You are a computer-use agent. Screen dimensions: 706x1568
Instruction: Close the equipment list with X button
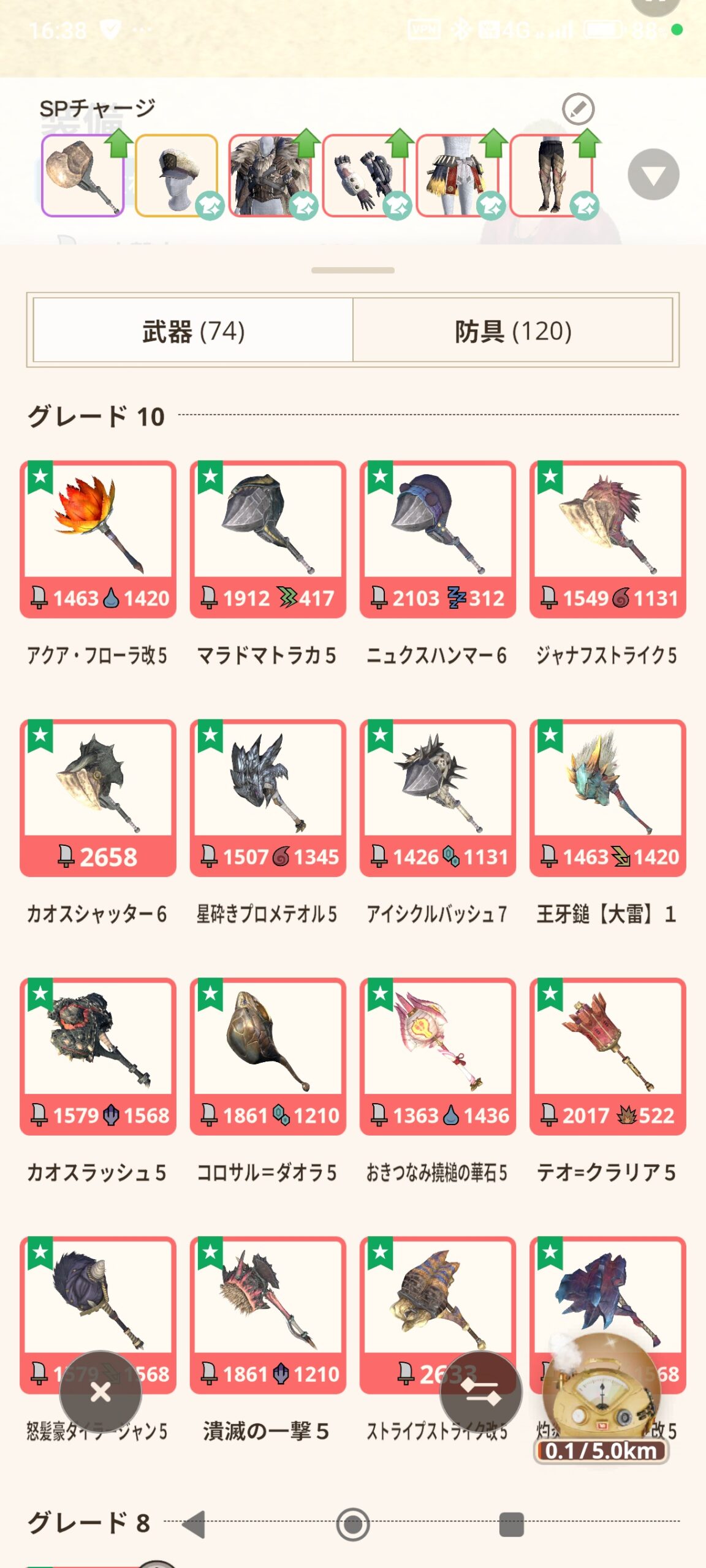pyautogui.click(x=101, y=1392)
